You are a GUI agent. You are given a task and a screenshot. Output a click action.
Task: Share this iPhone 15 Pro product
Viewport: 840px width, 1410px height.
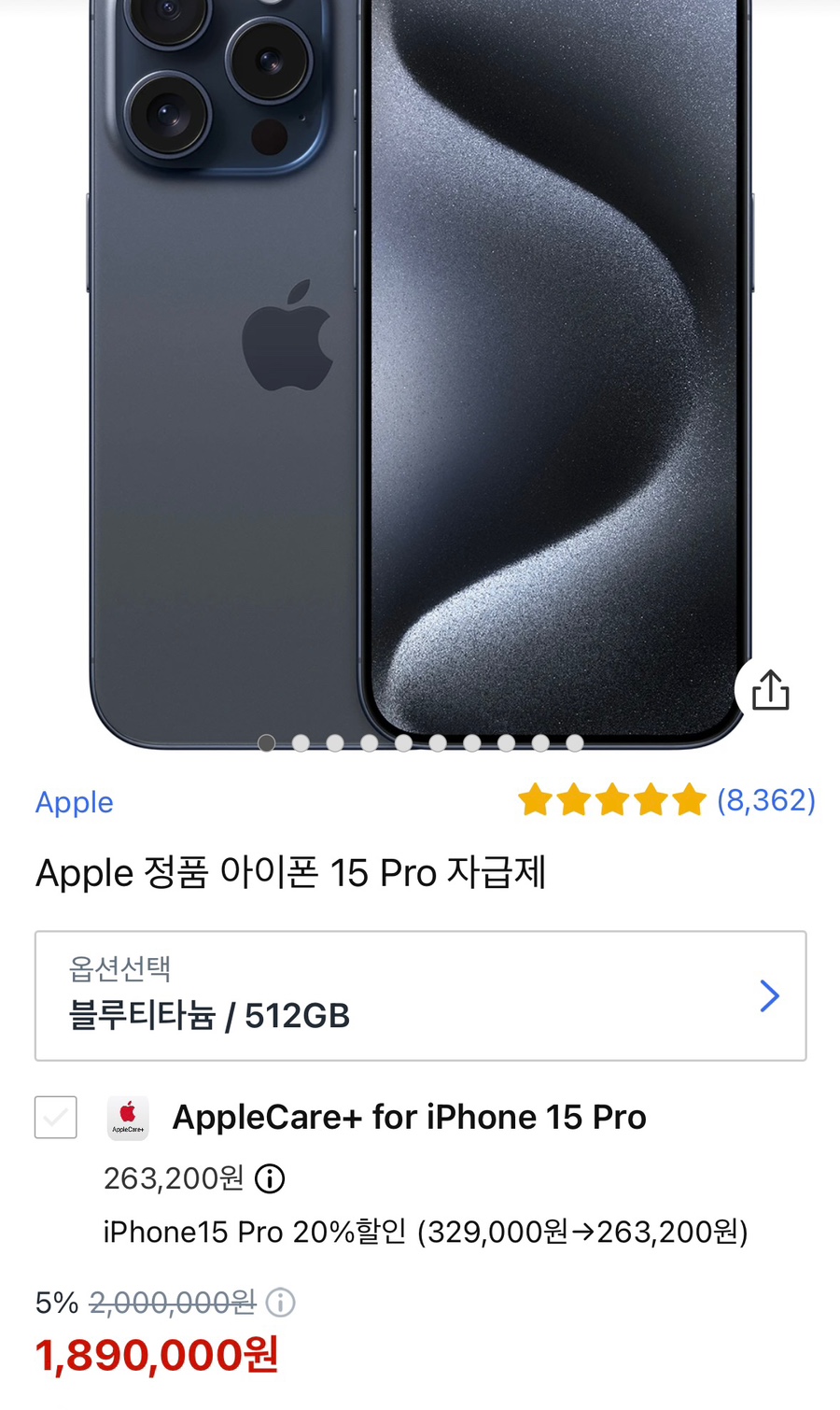pyautogui.click(x=770, y=691)
